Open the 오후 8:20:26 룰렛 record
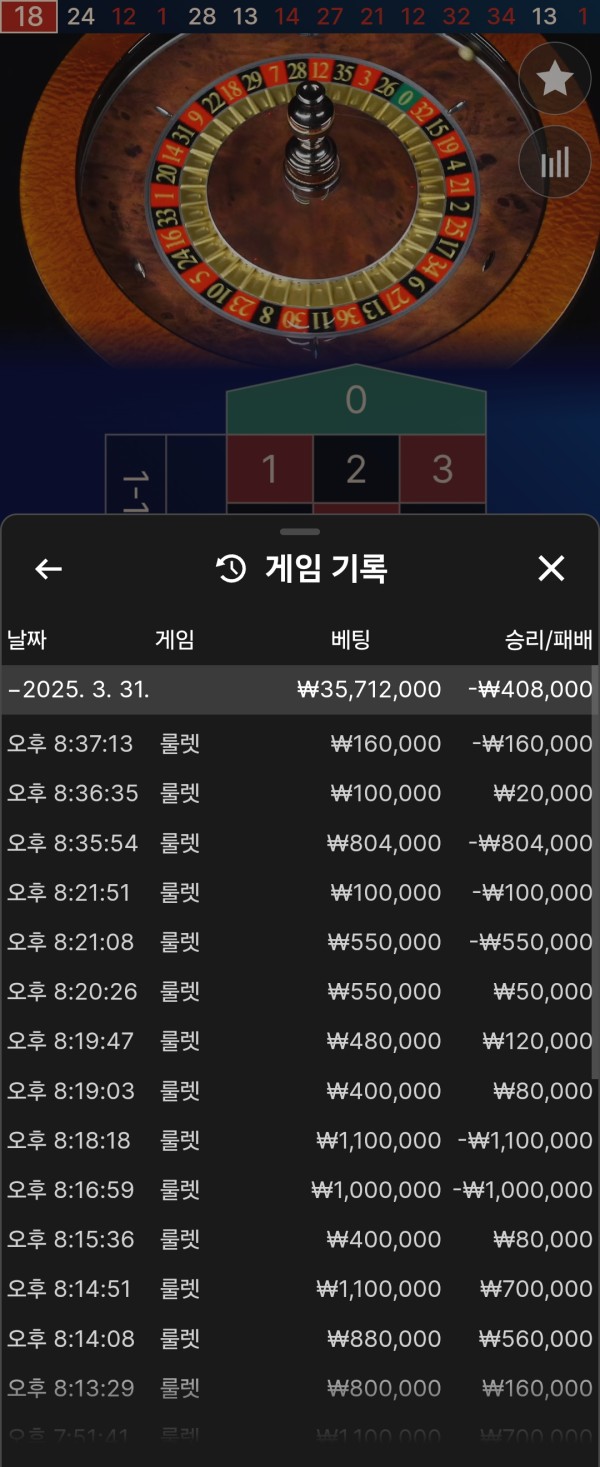Screen dimensions: 600x1467 [298, 991]
